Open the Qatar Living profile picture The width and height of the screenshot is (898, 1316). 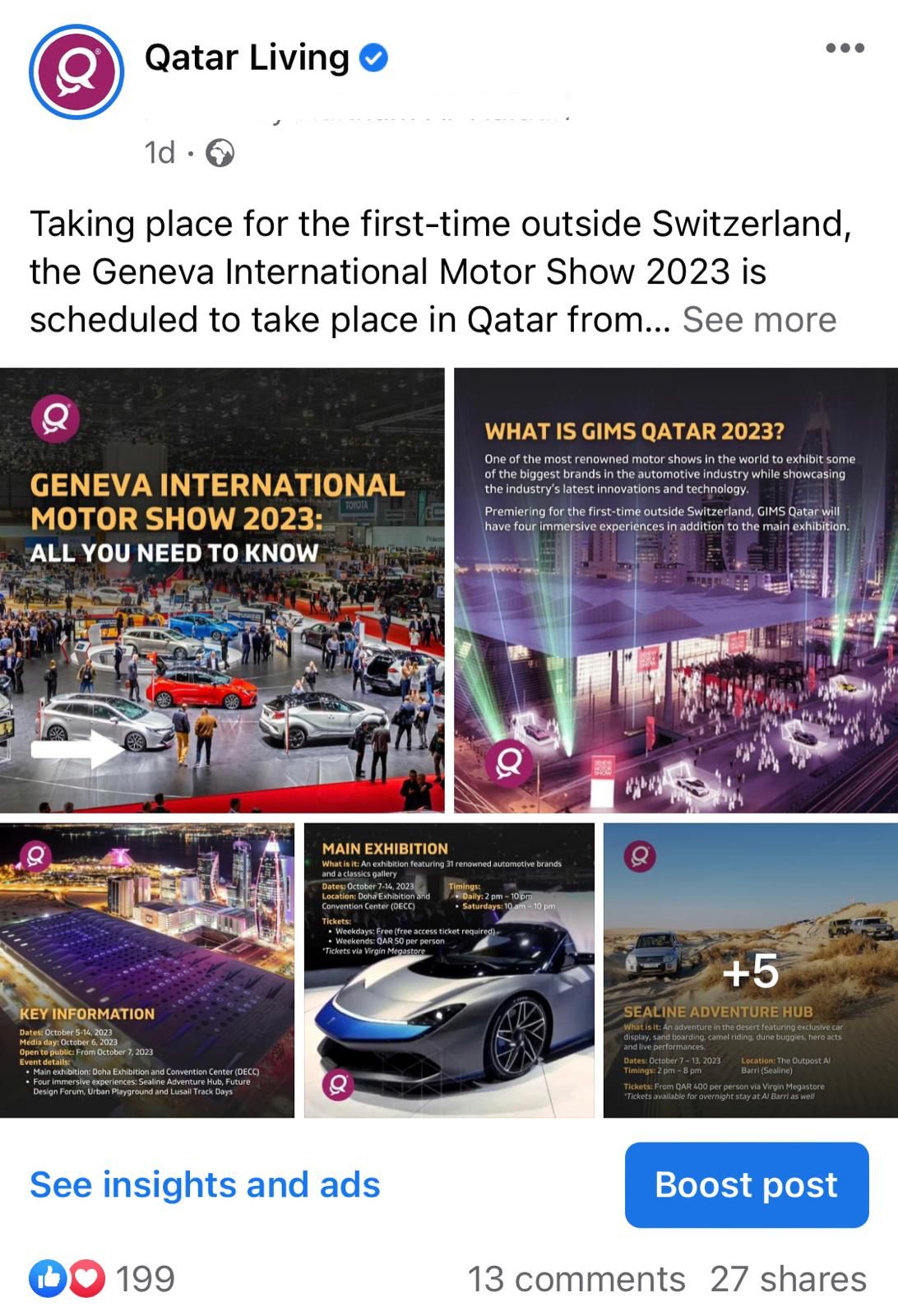tap(76, 72)
